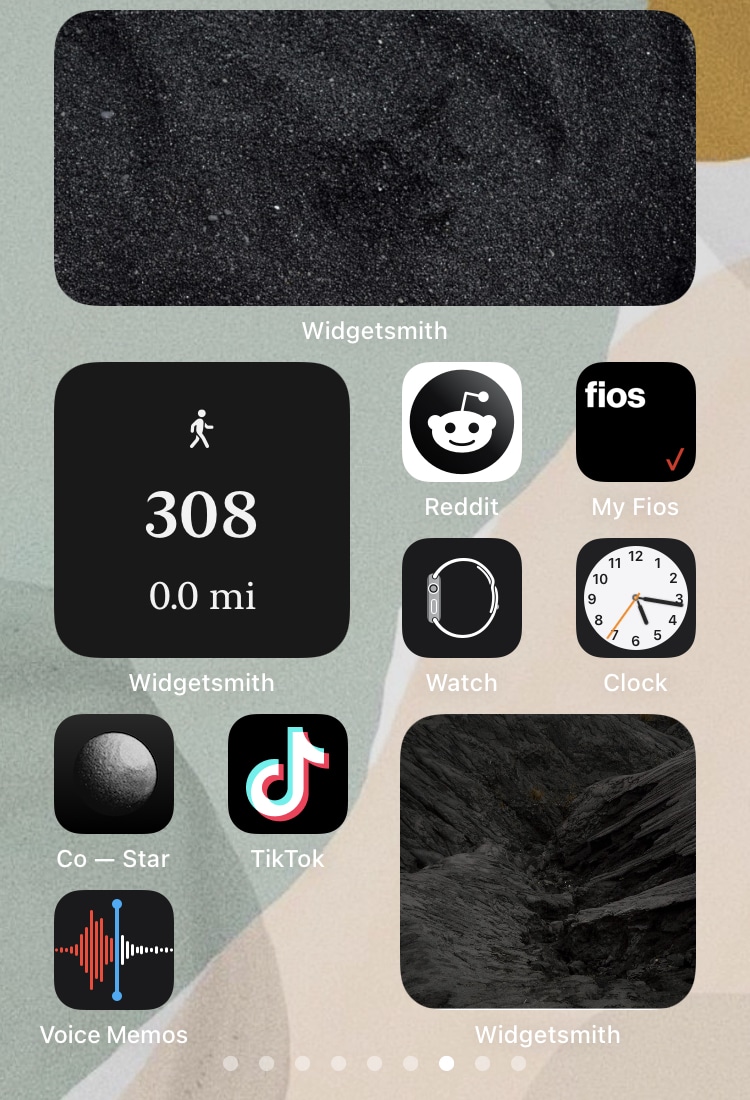750x1100 pixels.
Task: Tap the Widgetsmith step counter widget
Action: click(201, 510)
